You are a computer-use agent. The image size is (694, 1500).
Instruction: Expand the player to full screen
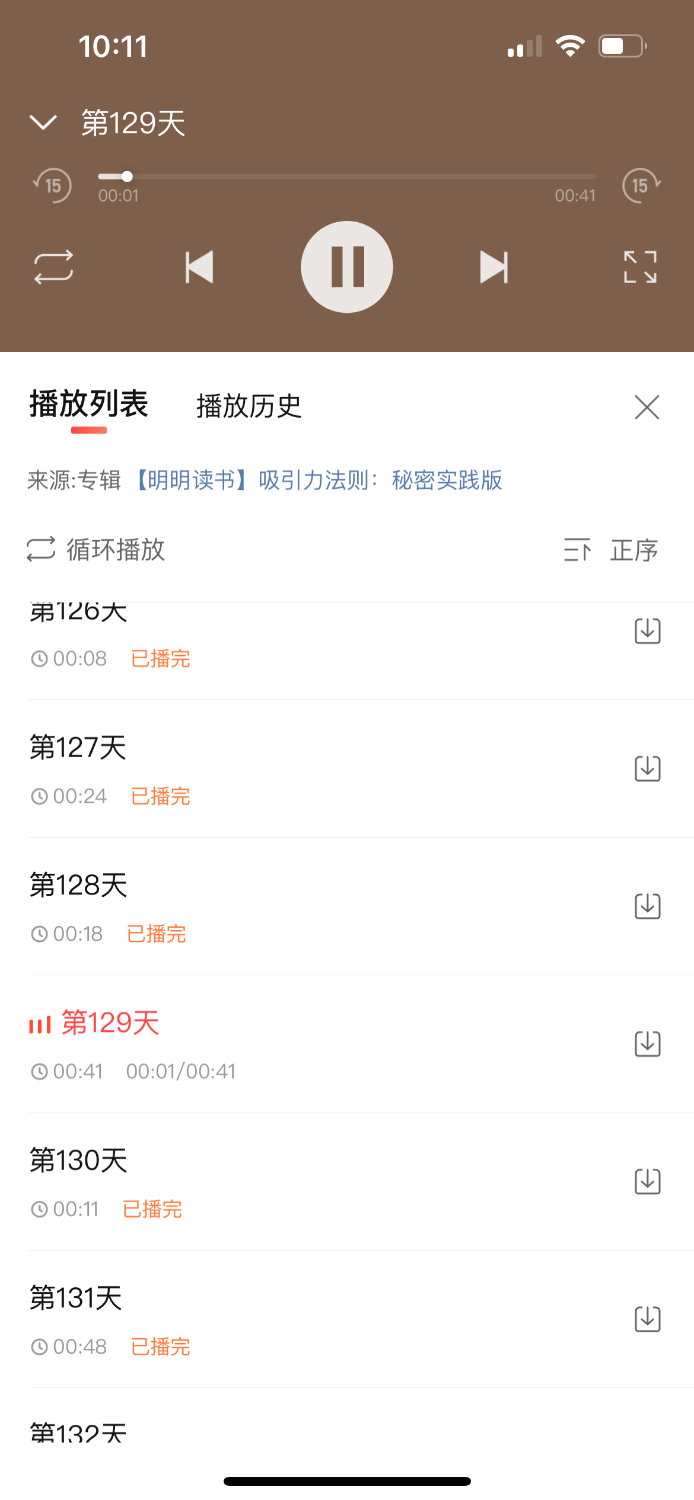[x=640, y=267]
